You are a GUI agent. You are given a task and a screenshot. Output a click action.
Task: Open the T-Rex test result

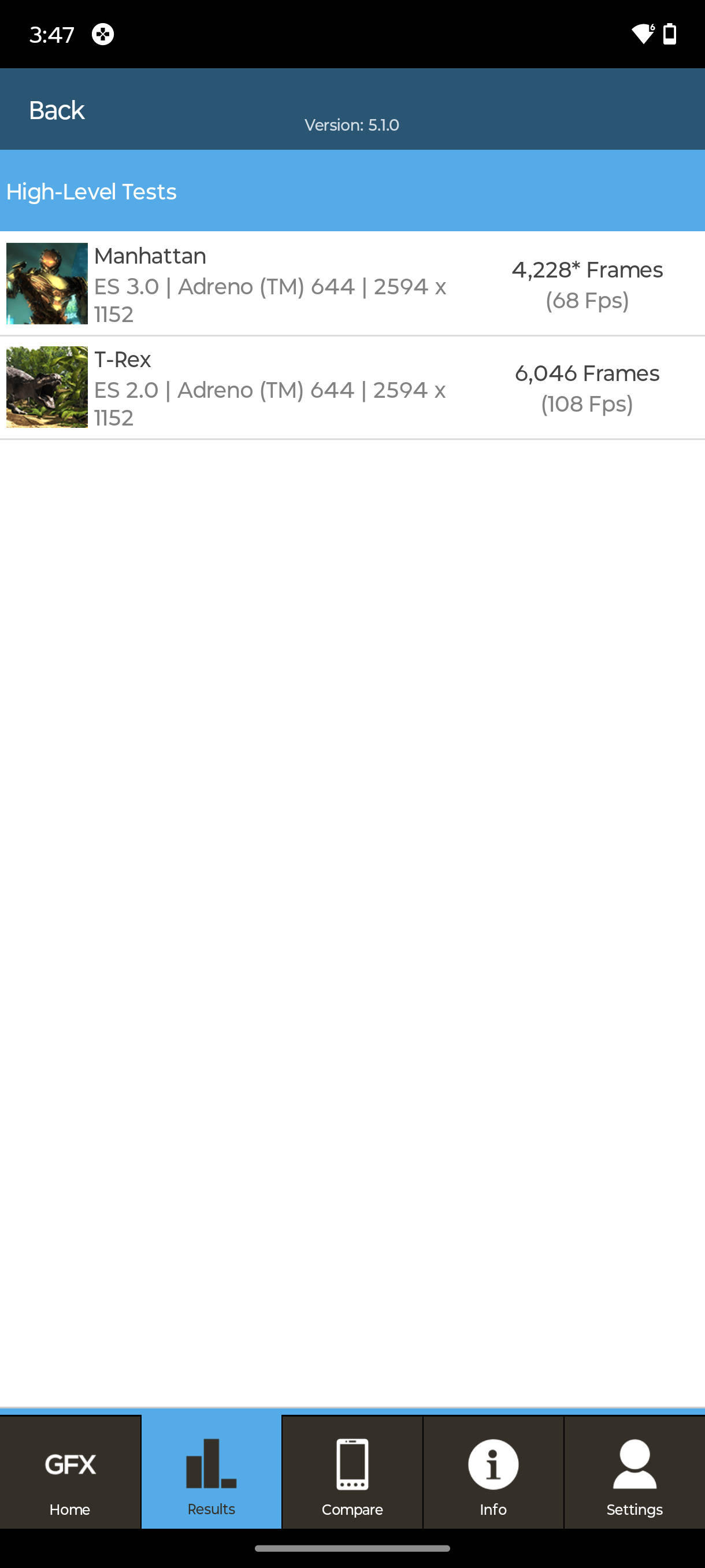click(351, 388)
